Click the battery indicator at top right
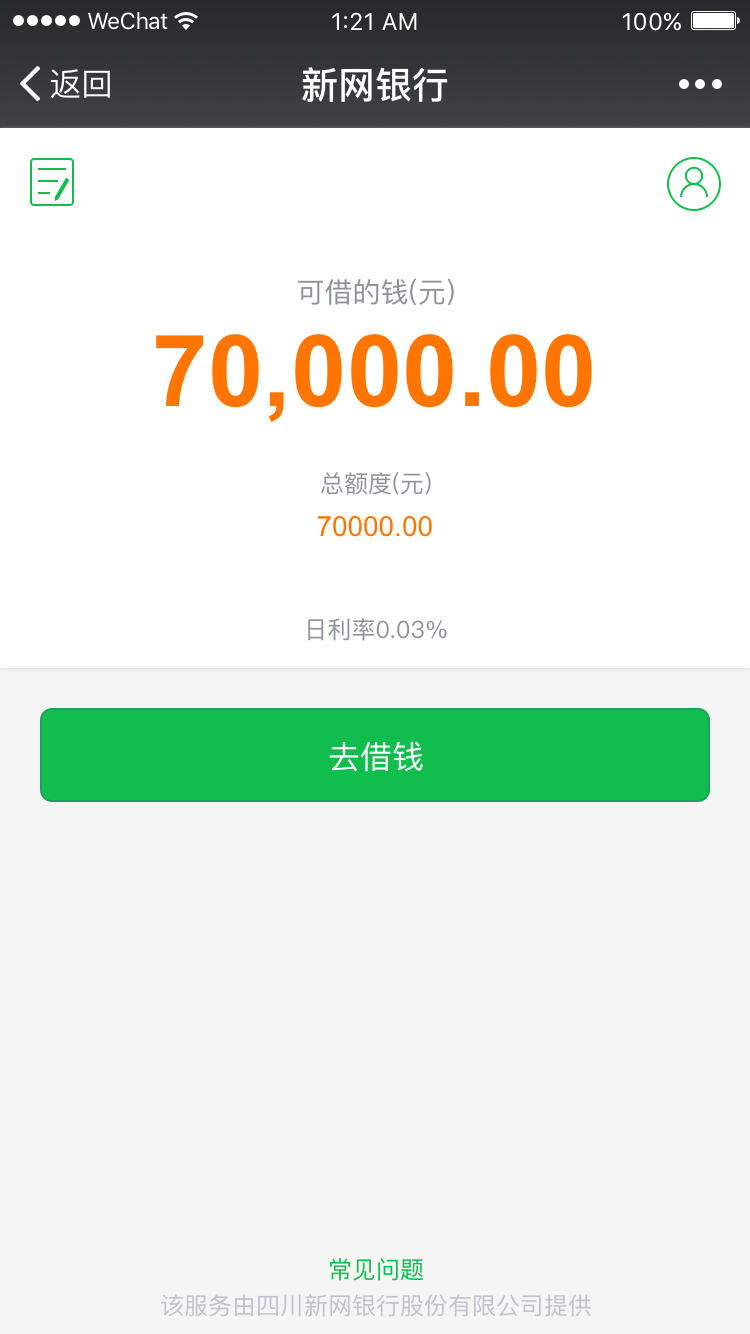This screenshot has height=1334, width=750. (x=712, y=19)
